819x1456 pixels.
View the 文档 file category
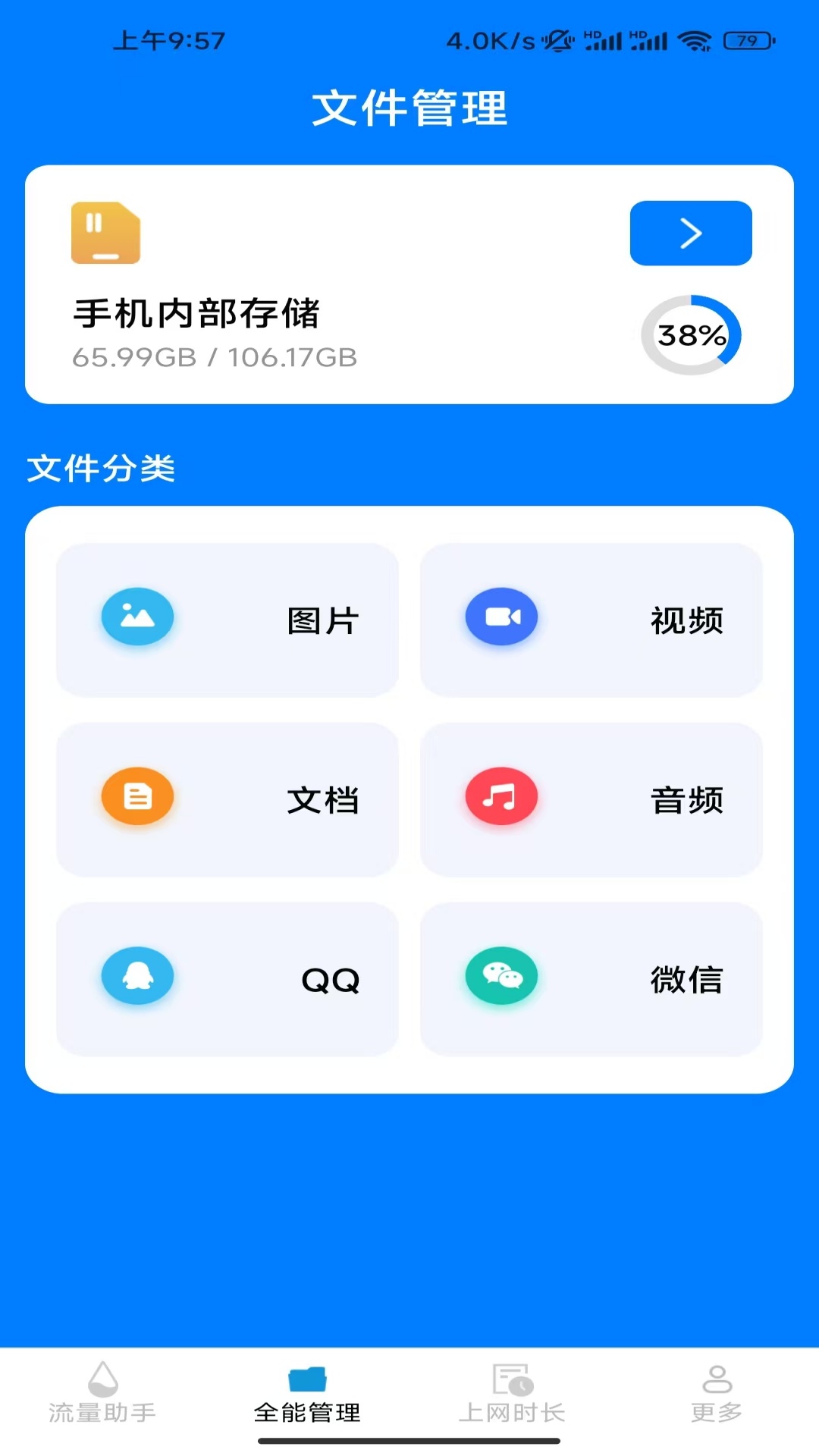[x=227, y=799]
